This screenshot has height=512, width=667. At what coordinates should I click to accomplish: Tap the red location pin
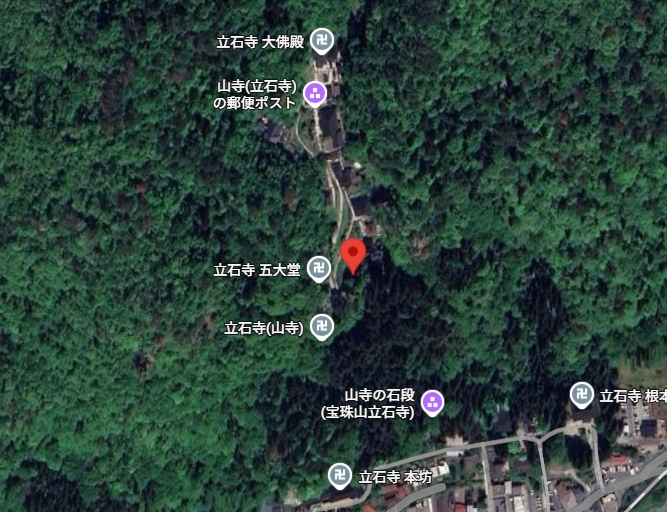click(352, 254)
